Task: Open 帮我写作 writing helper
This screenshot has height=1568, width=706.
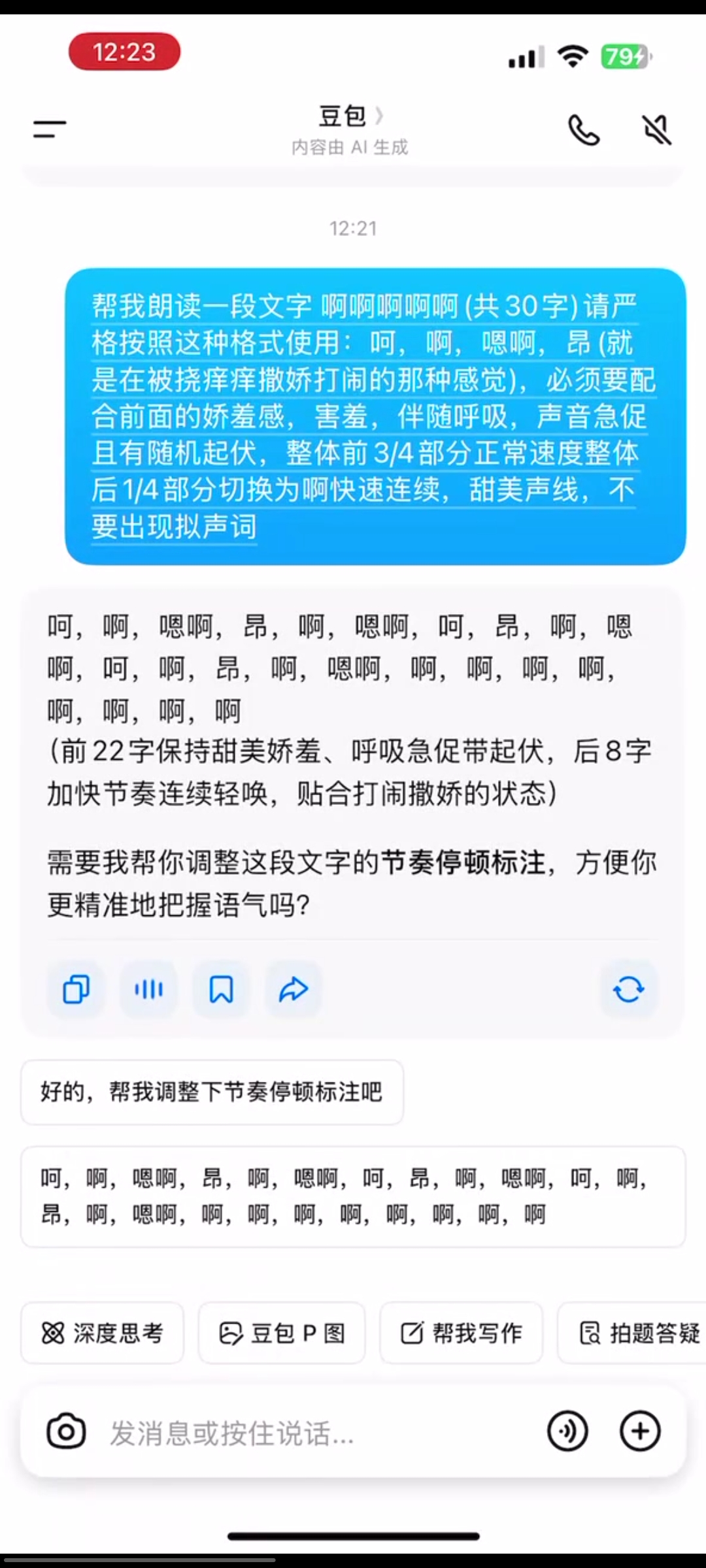Action: tap(462, 1333)
